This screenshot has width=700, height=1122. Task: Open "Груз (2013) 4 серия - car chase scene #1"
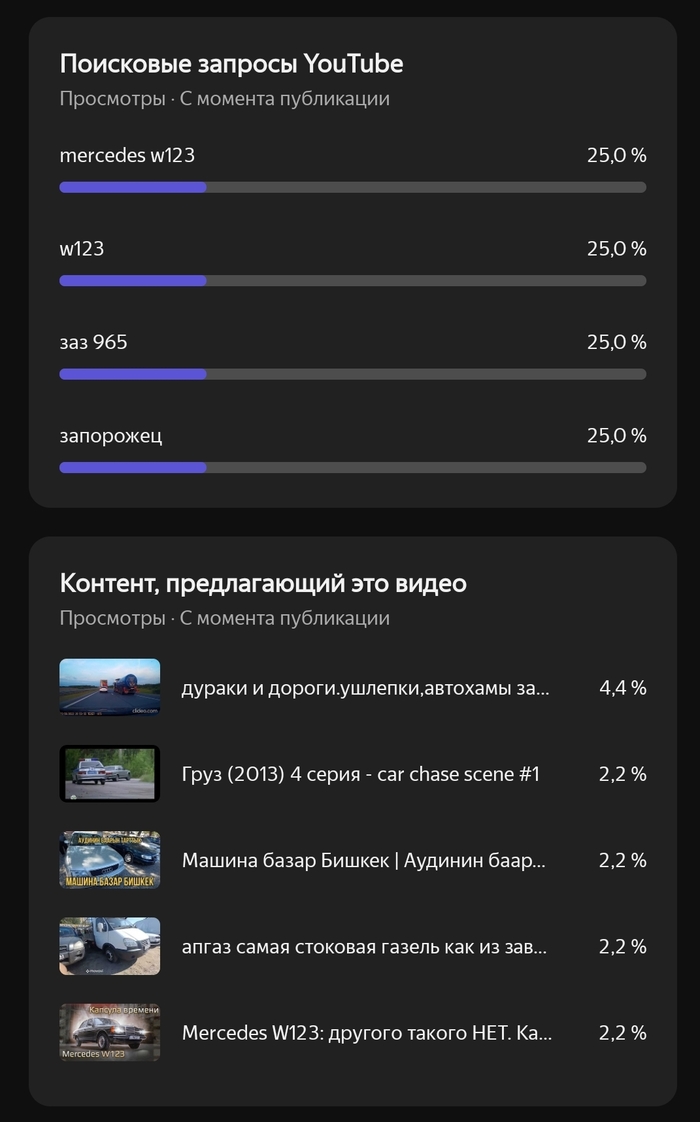[x=360, y=774]
